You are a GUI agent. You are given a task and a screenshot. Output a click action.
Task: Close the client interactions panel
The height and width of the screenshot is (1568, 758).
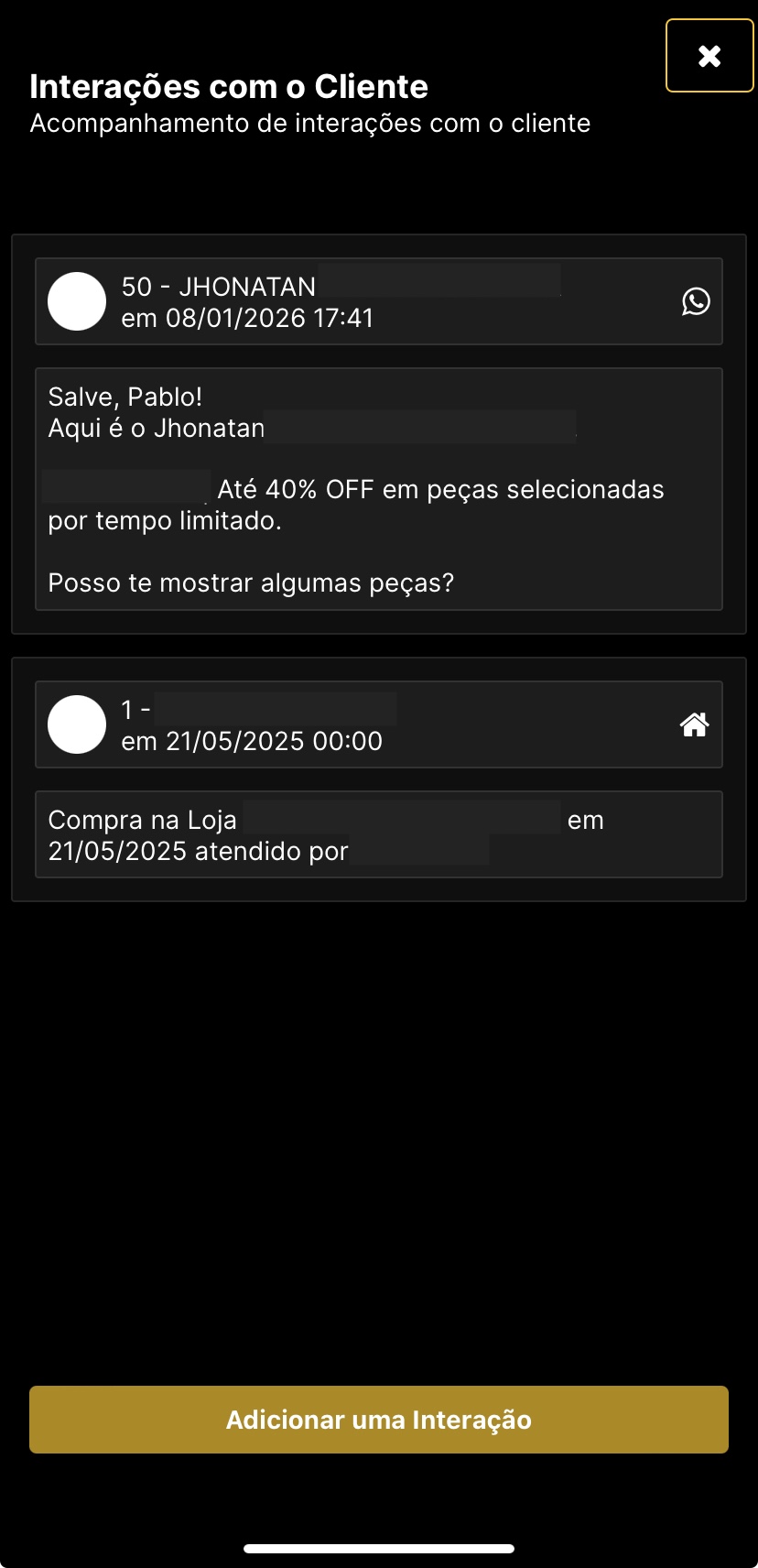tap(709, 56)
